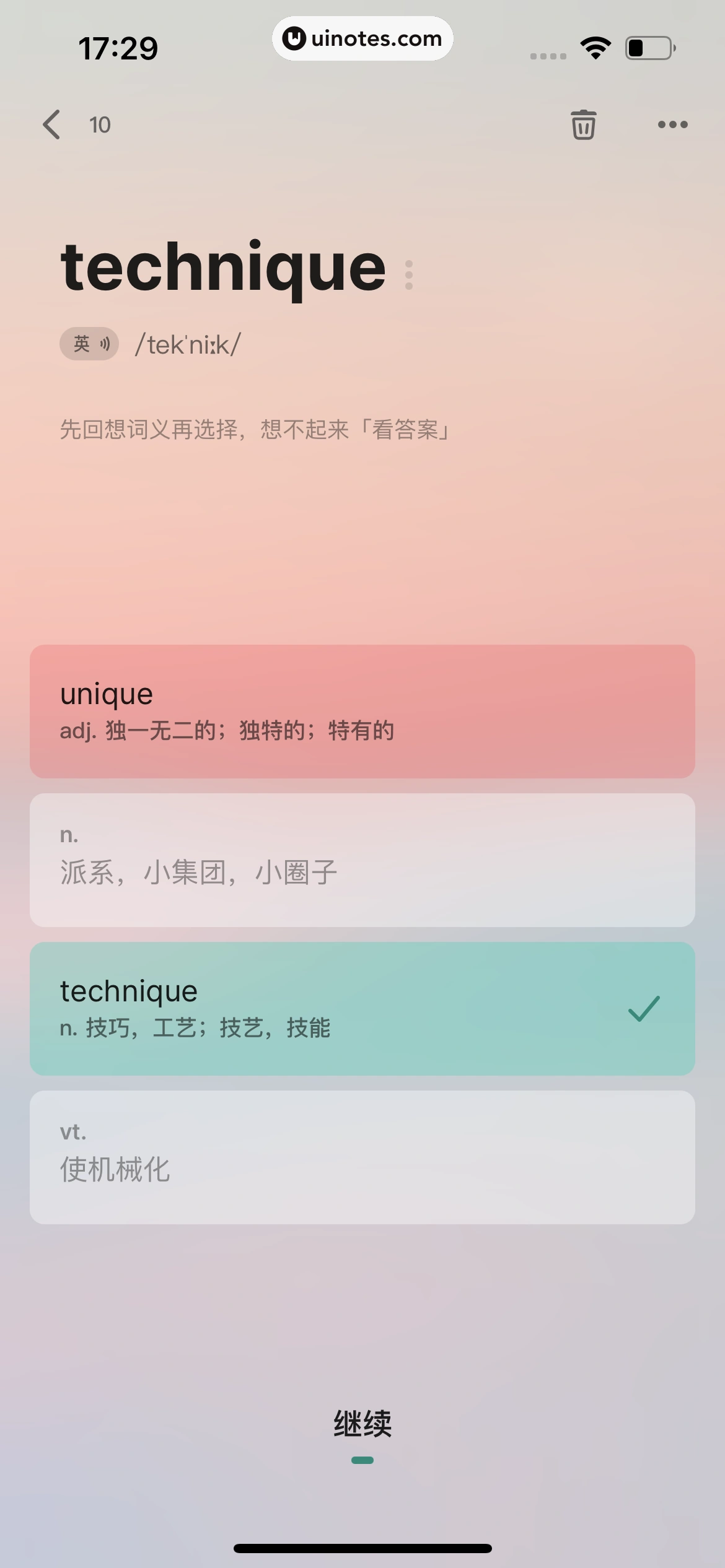Select the unique answer card

point(362,709)
